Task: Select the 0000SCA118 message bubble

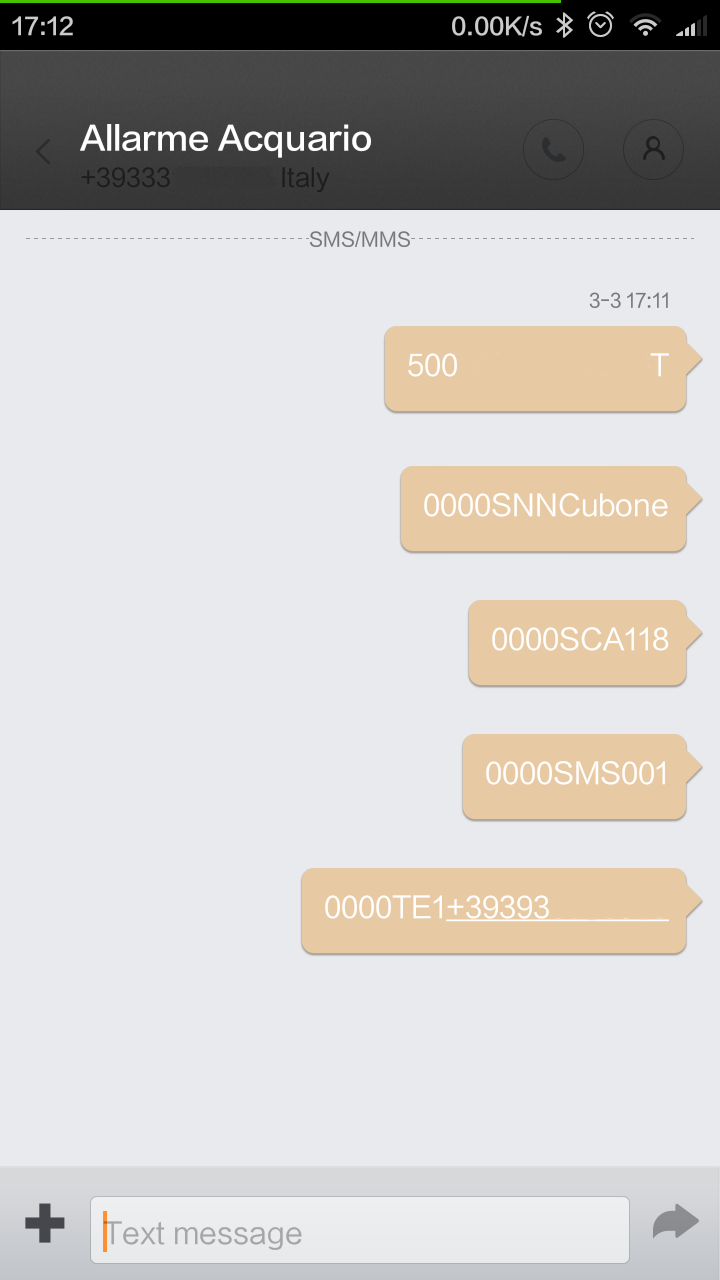Action: click(x=583, y=642)
